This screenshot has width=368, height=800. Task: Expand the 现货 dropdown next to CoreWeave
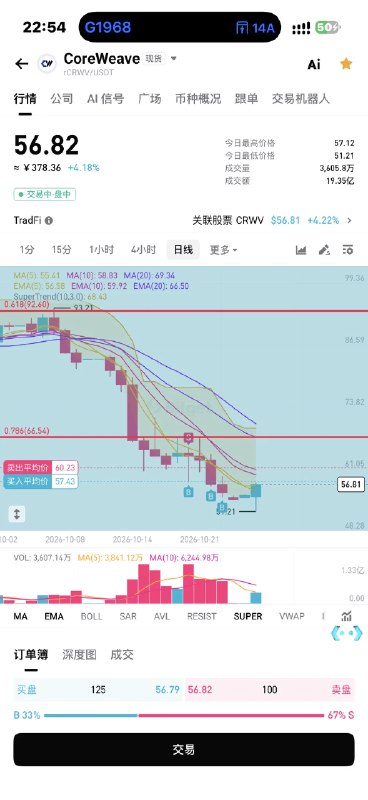174,58
